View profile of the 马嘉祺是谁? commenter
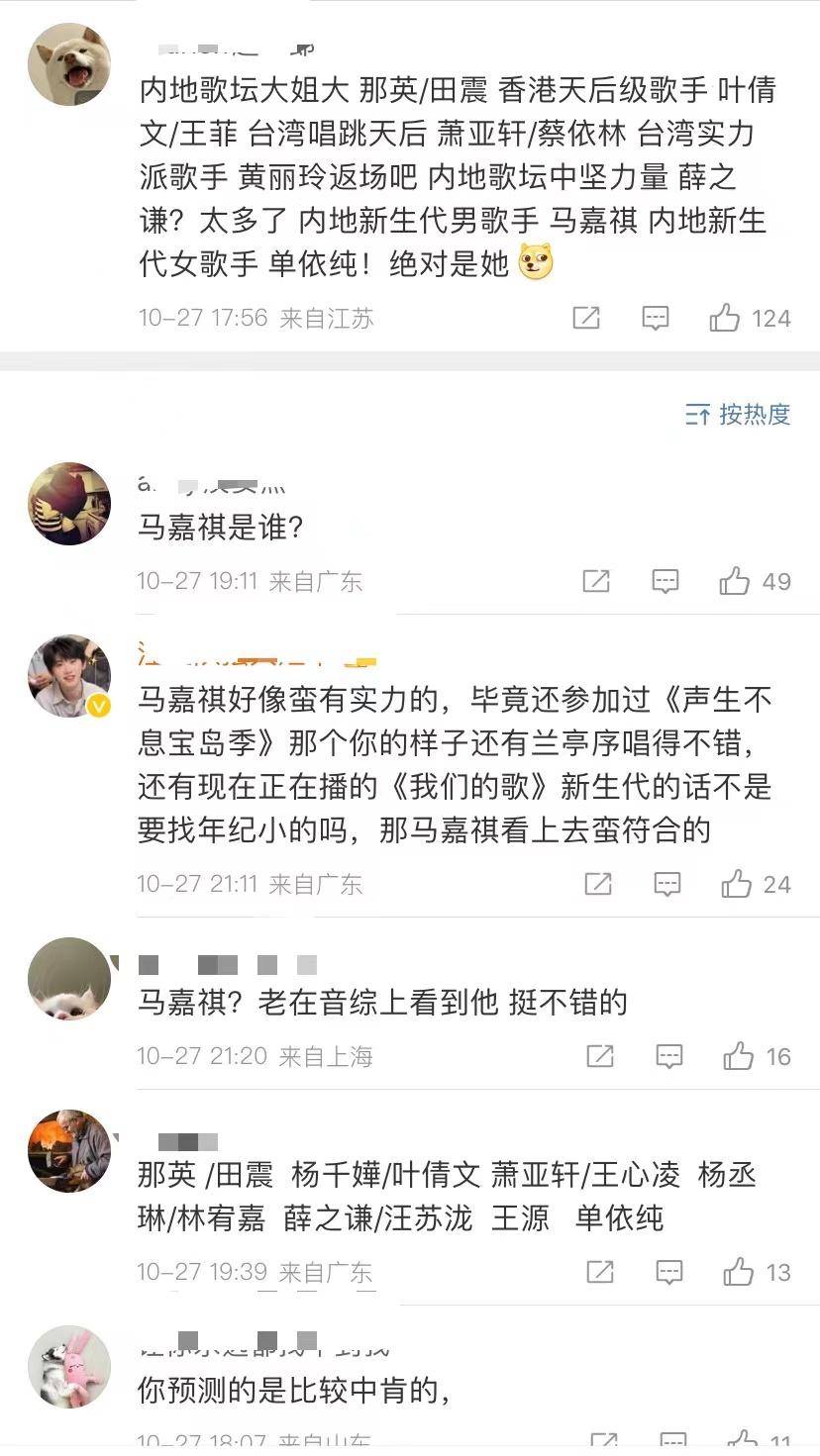 (x=68, y=503)
